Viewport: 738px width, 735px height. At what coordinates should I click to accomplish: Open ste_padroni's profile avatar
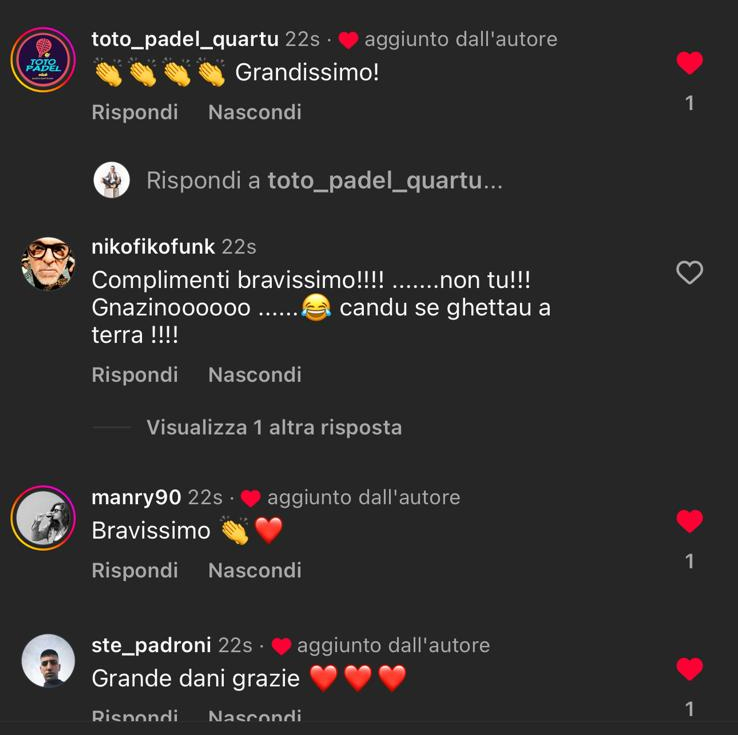point(47,661)
